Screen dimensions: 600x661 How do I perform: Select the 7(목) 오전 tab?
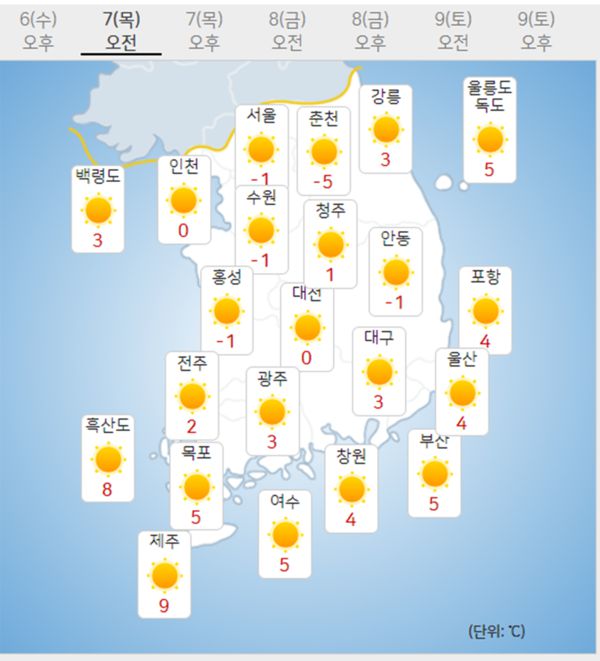click(120, 30)
